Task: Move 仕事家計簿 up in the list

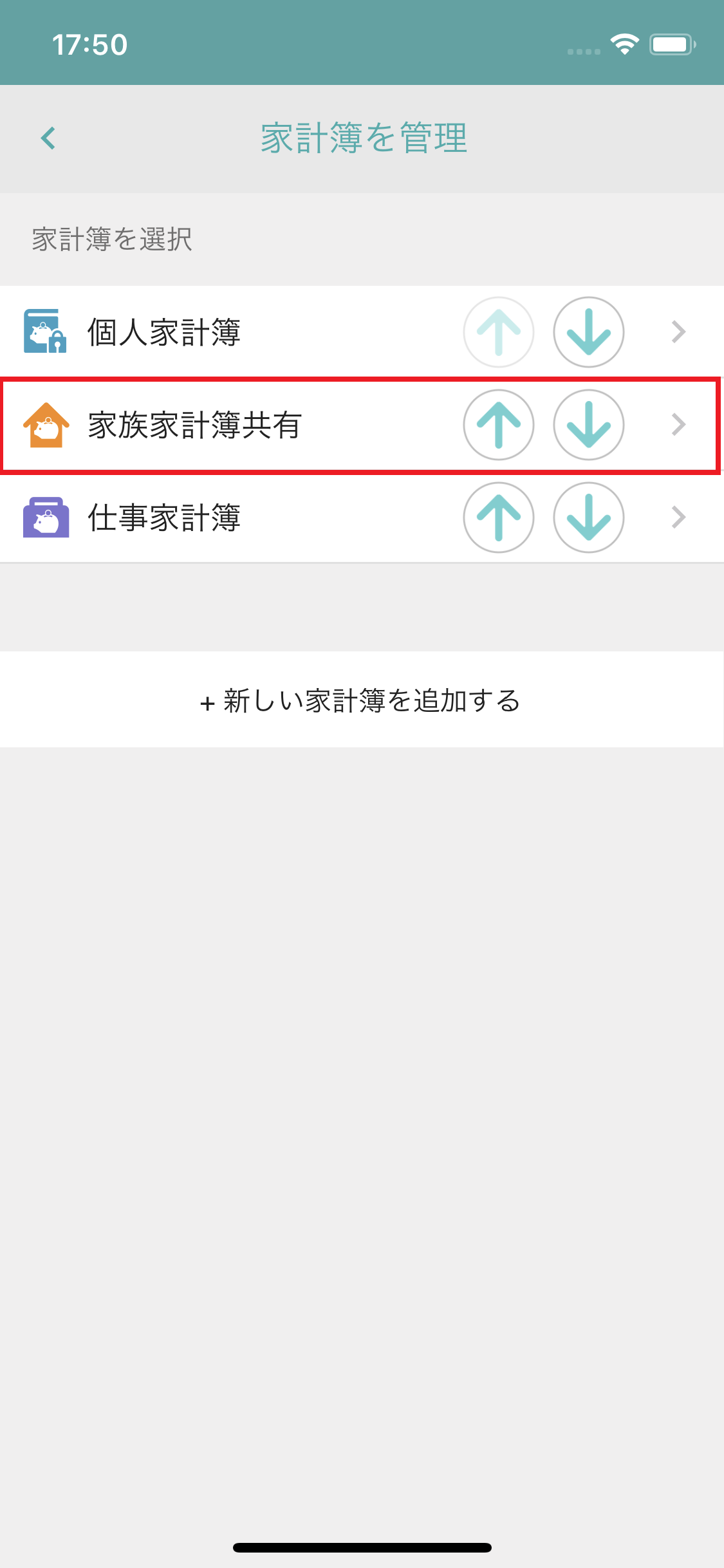Action: [498, 518]
